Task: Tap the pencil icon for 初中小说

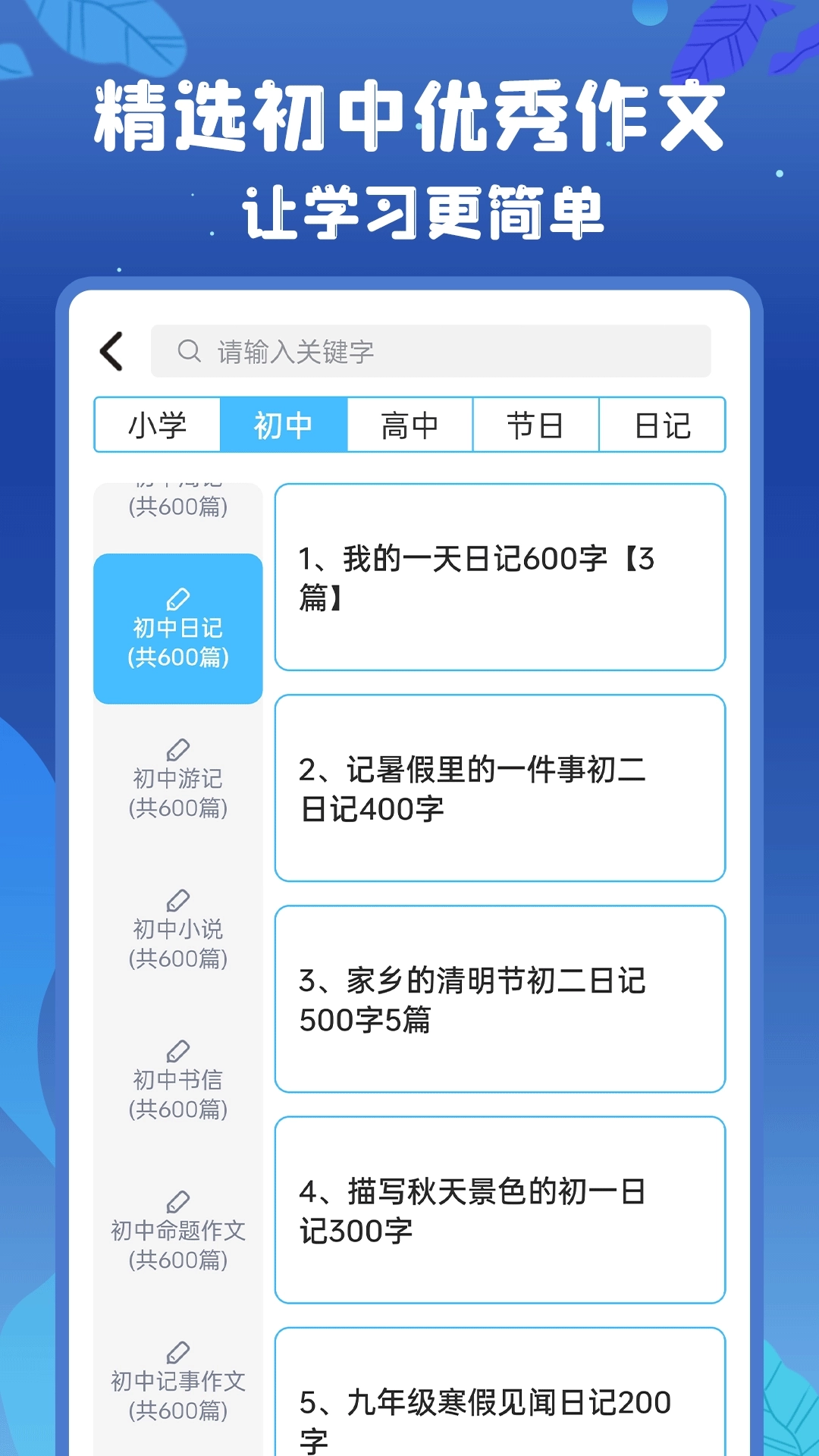Action: 177,900
